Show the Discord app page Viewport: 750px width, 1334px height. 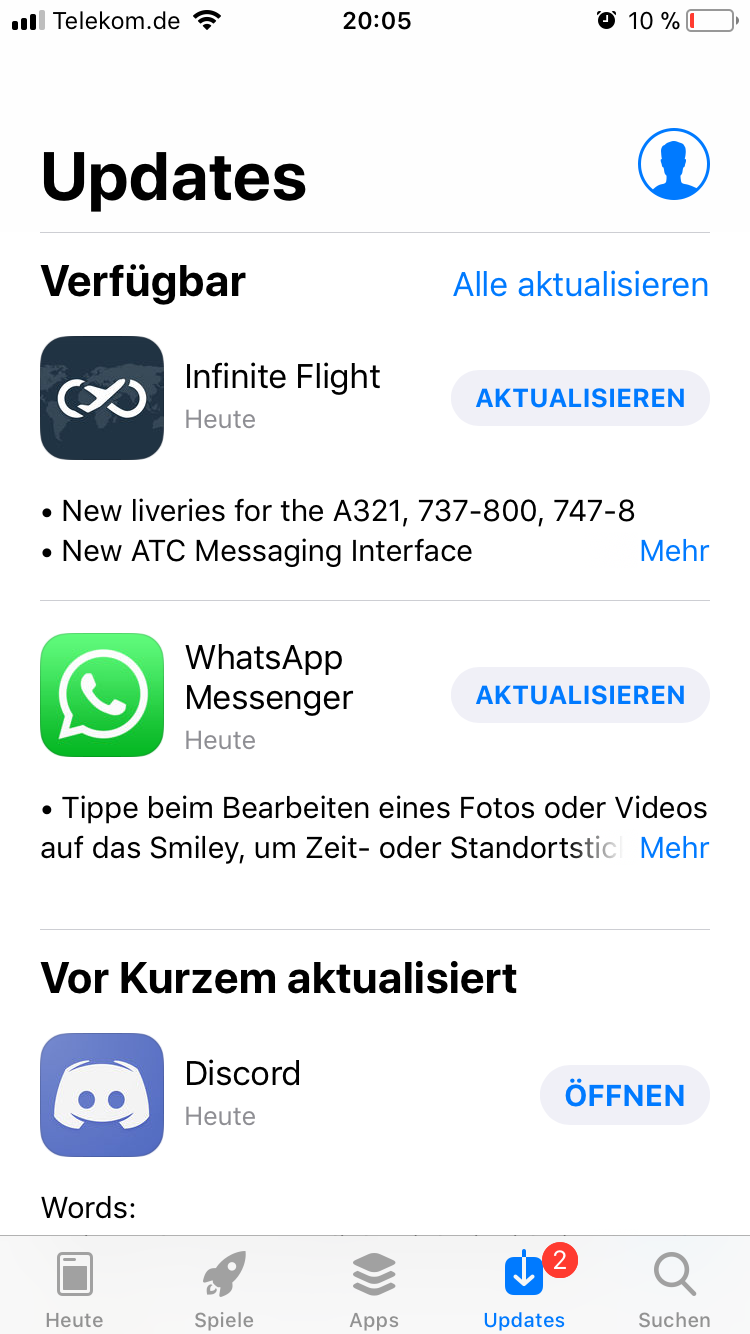click(102, 1095)
